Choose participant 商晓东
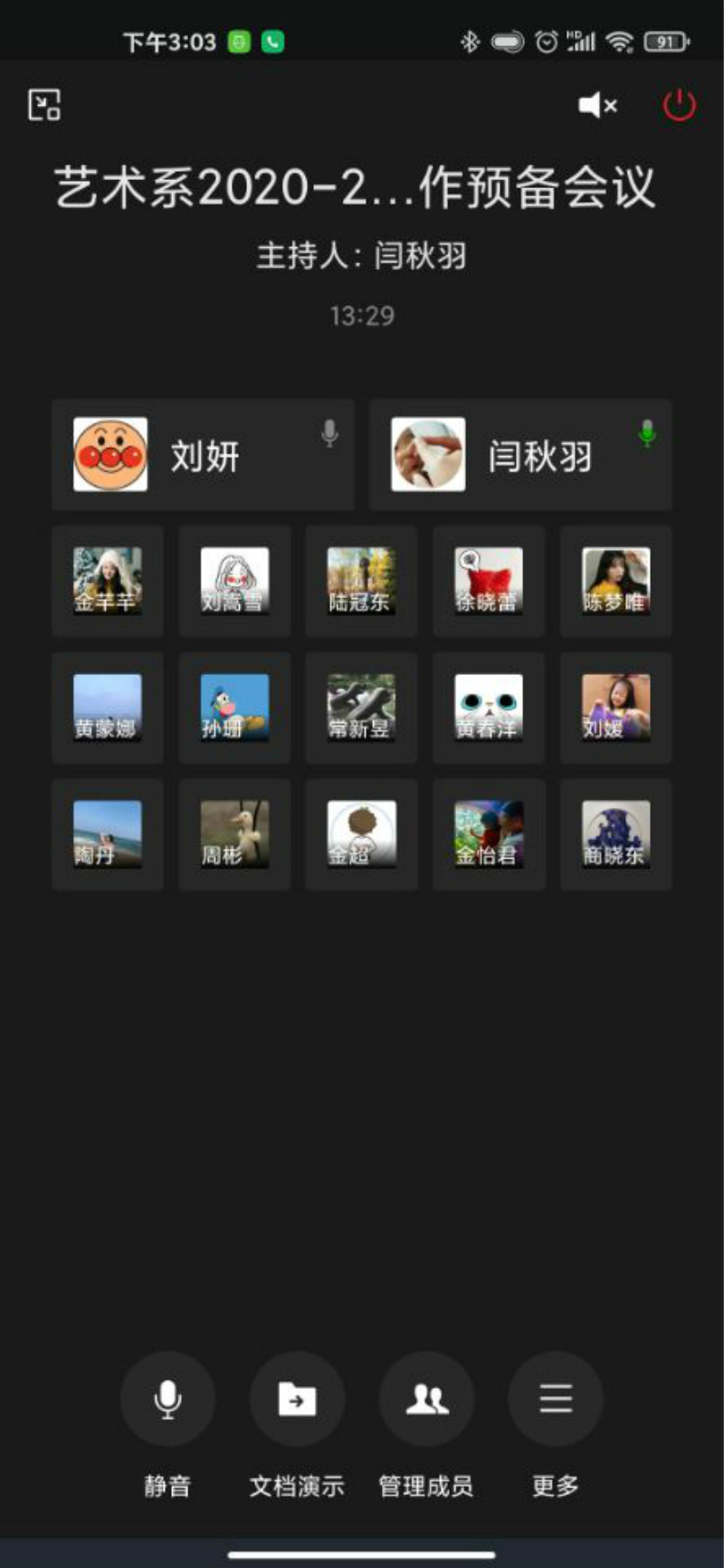The image size is (724, 1568). click(615, 834)
